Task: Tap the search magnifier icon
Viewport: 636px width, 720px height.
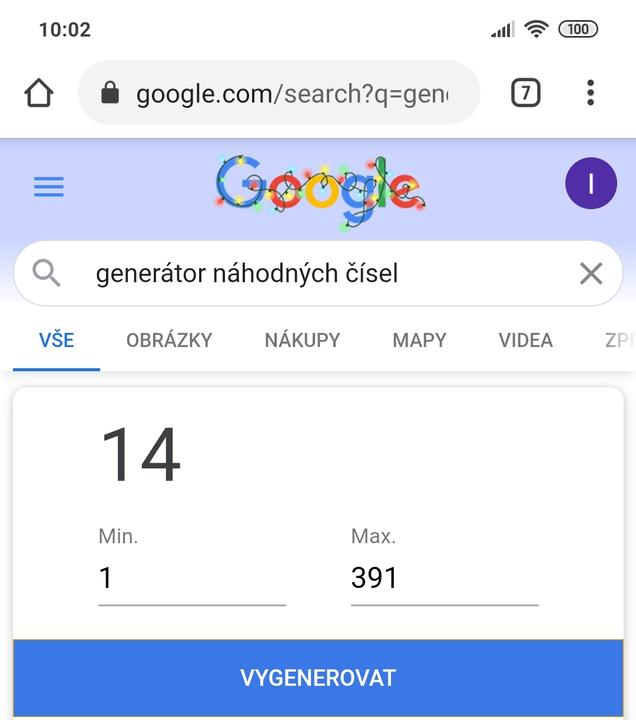Action: (x=46, y=273)
